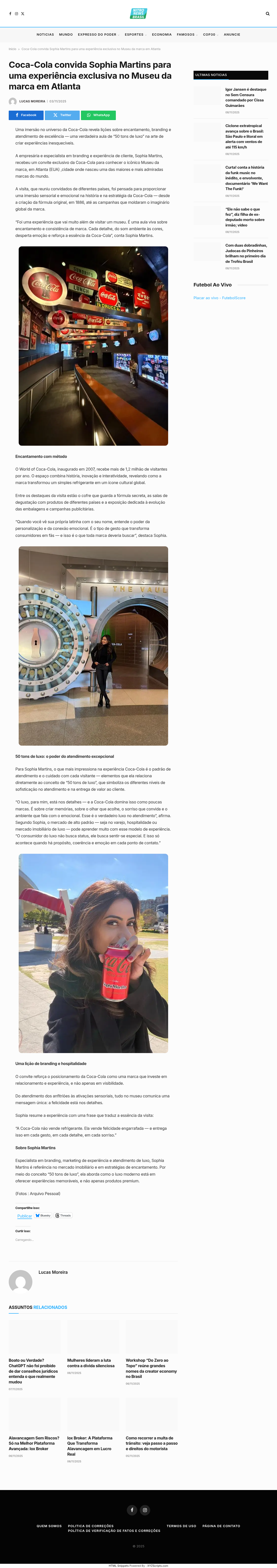Screen dimensions: 277x1568
Task: Go to Início breadcrumb
Action: pyautogui.click(x=12, y=49)
